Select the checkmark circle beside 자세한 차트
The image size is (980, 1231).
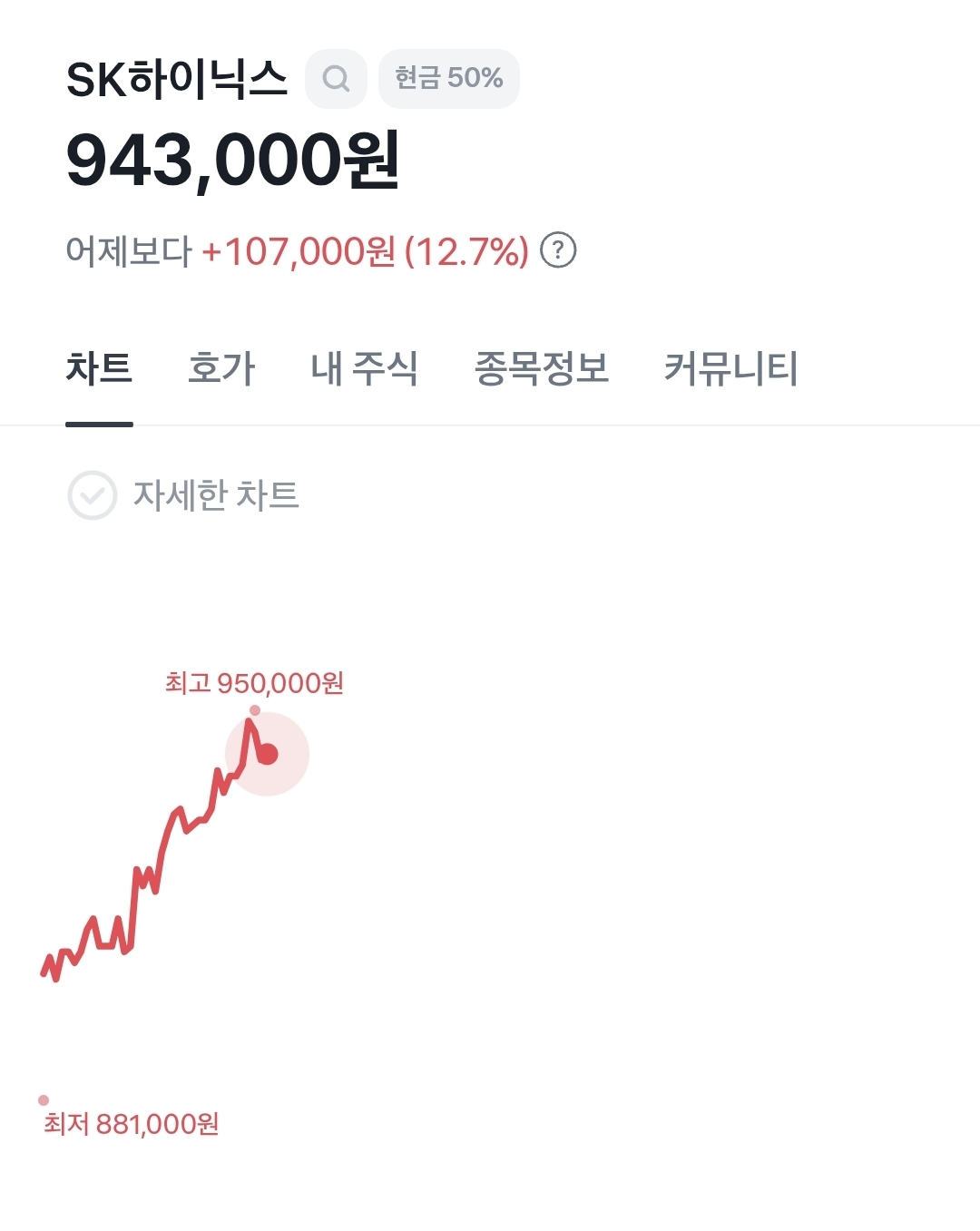click(93, 495)
